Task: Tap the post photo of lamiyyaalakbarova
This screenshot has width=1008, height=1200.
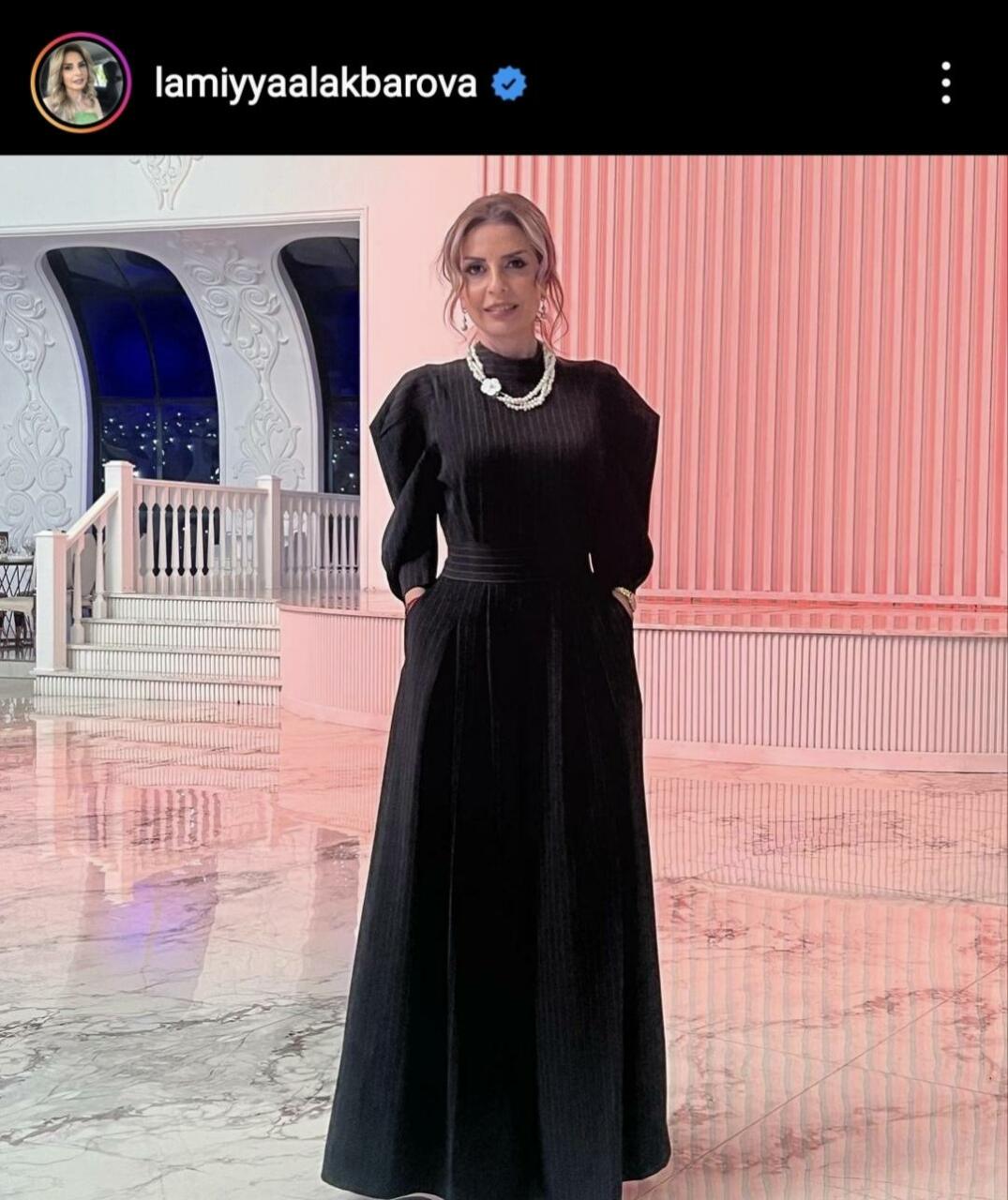Action: click(504, 675)
